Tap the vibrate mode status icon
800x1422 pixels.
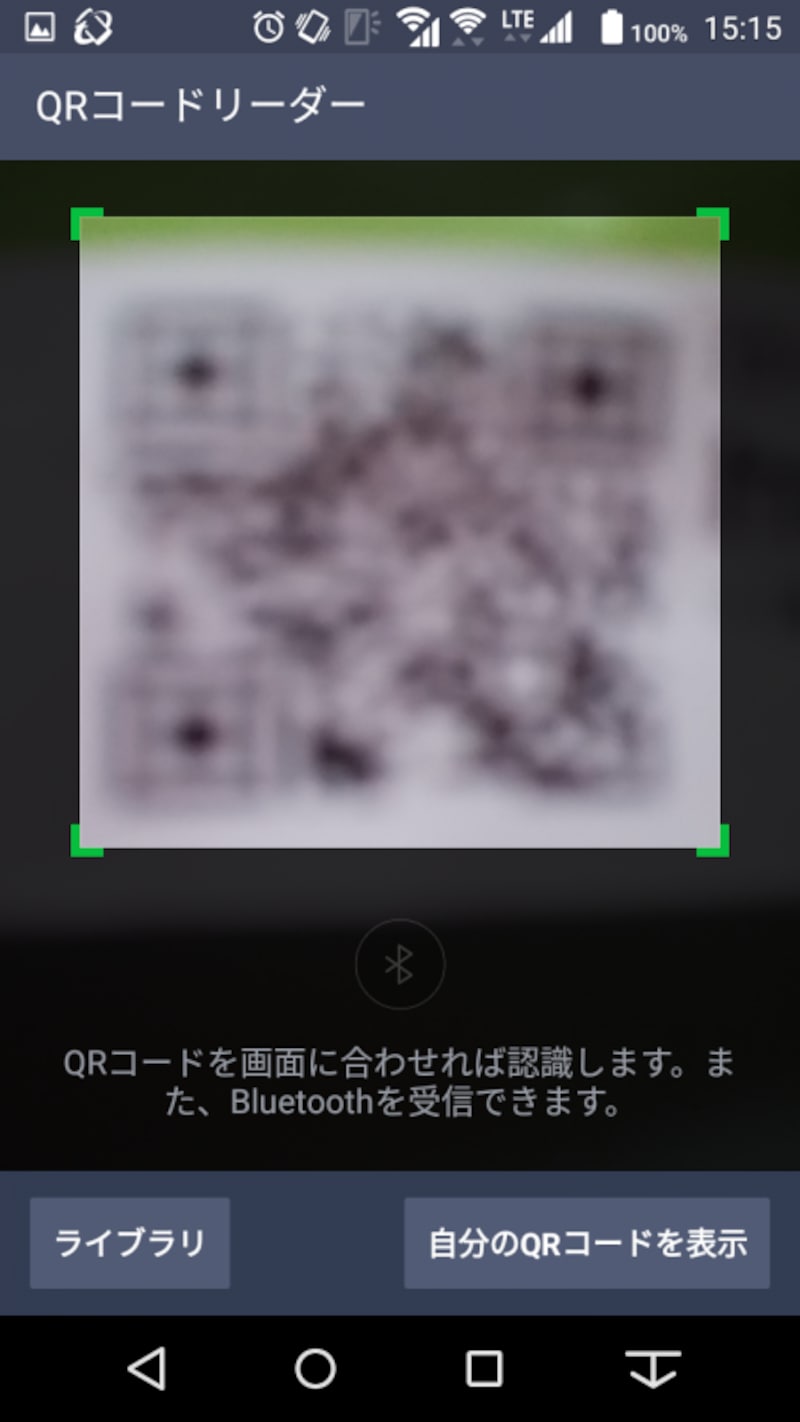[312, 27]
